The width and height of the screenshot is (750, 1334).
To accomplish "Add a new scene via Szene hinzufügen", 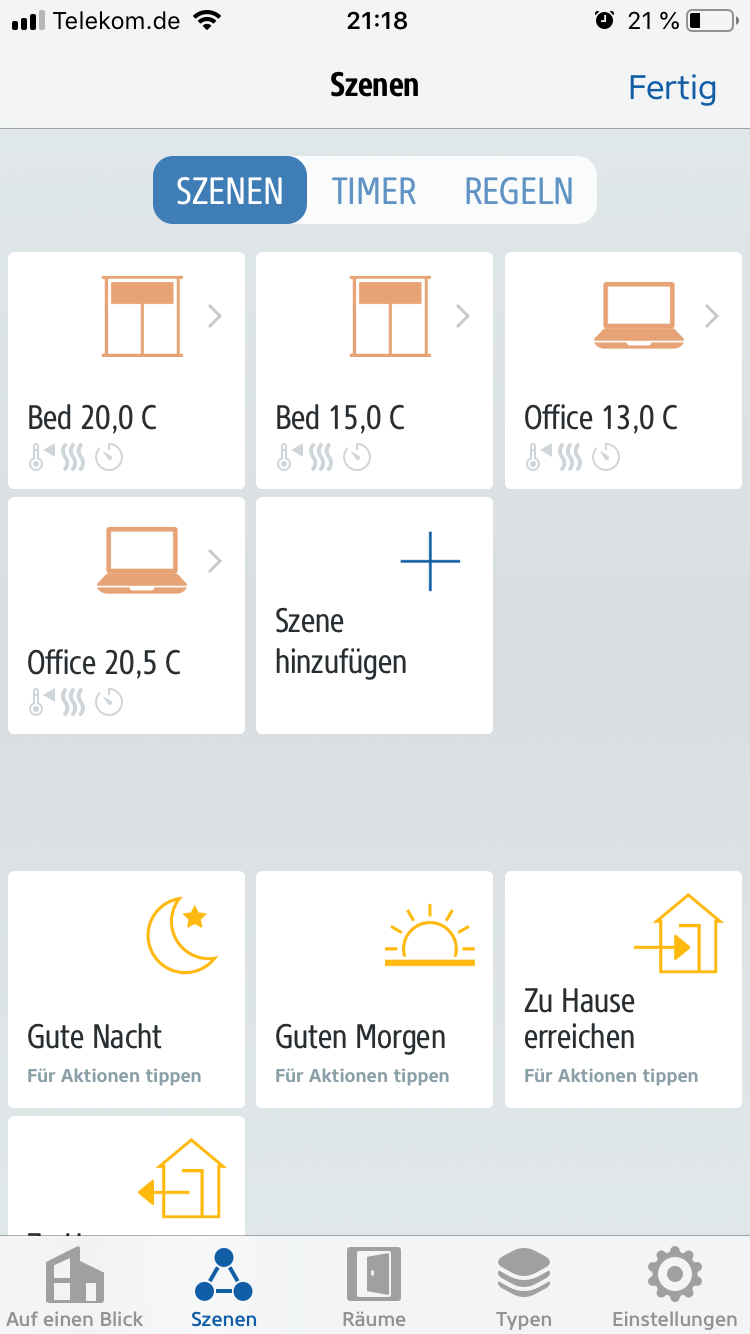I will [x=374, y=615].
